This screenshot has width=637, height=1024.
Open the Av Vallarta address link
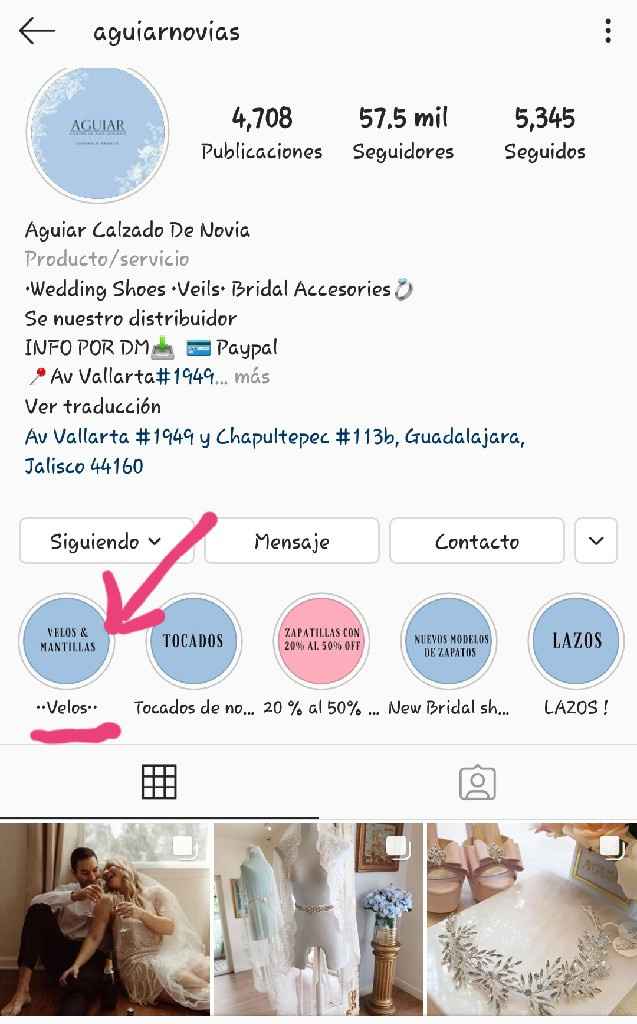pyautogui.click(x=274, y=451)
